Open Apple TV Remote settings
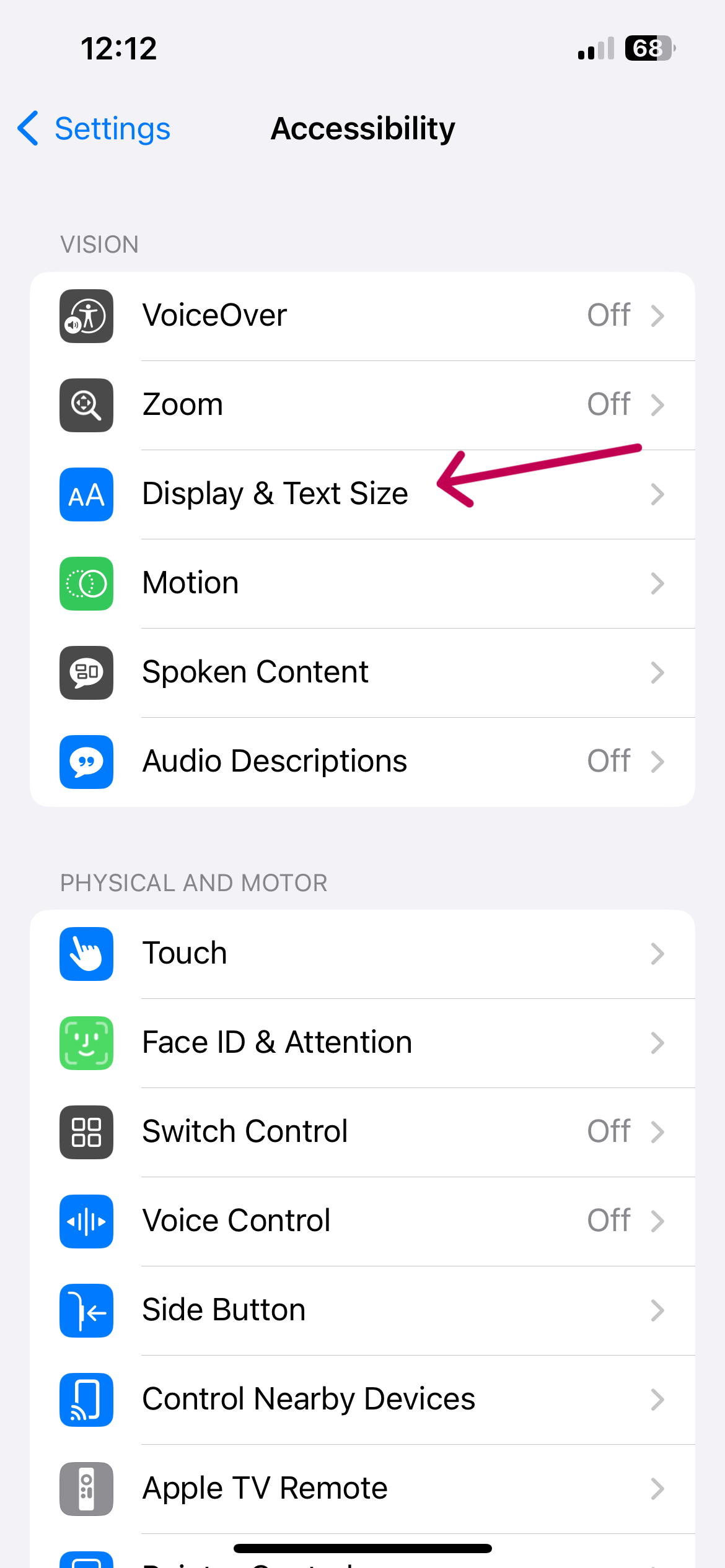725x1568 pixels. [x=362, y=1489]
